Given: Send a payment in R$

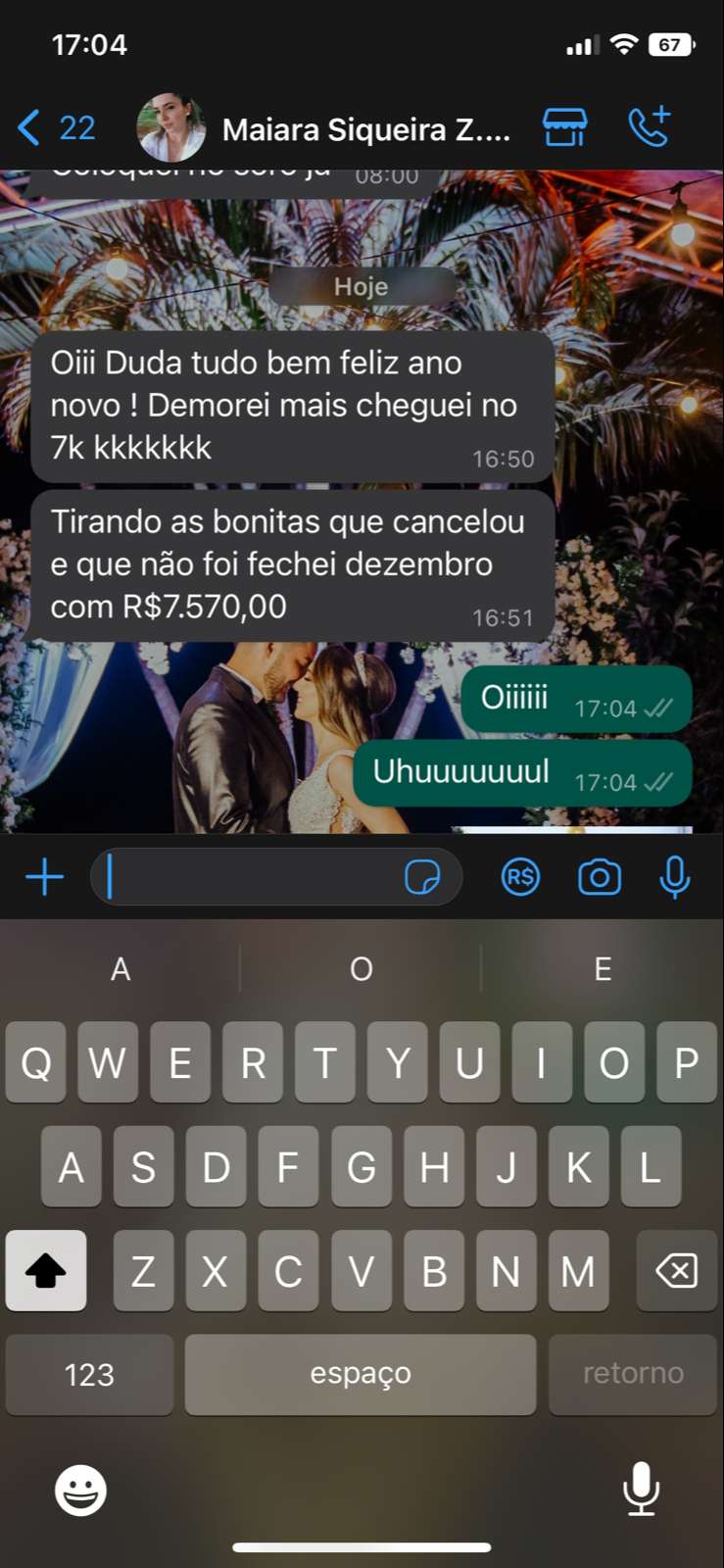Looking at the screenshot, I should pyautogui.click(x=520, y=877).
